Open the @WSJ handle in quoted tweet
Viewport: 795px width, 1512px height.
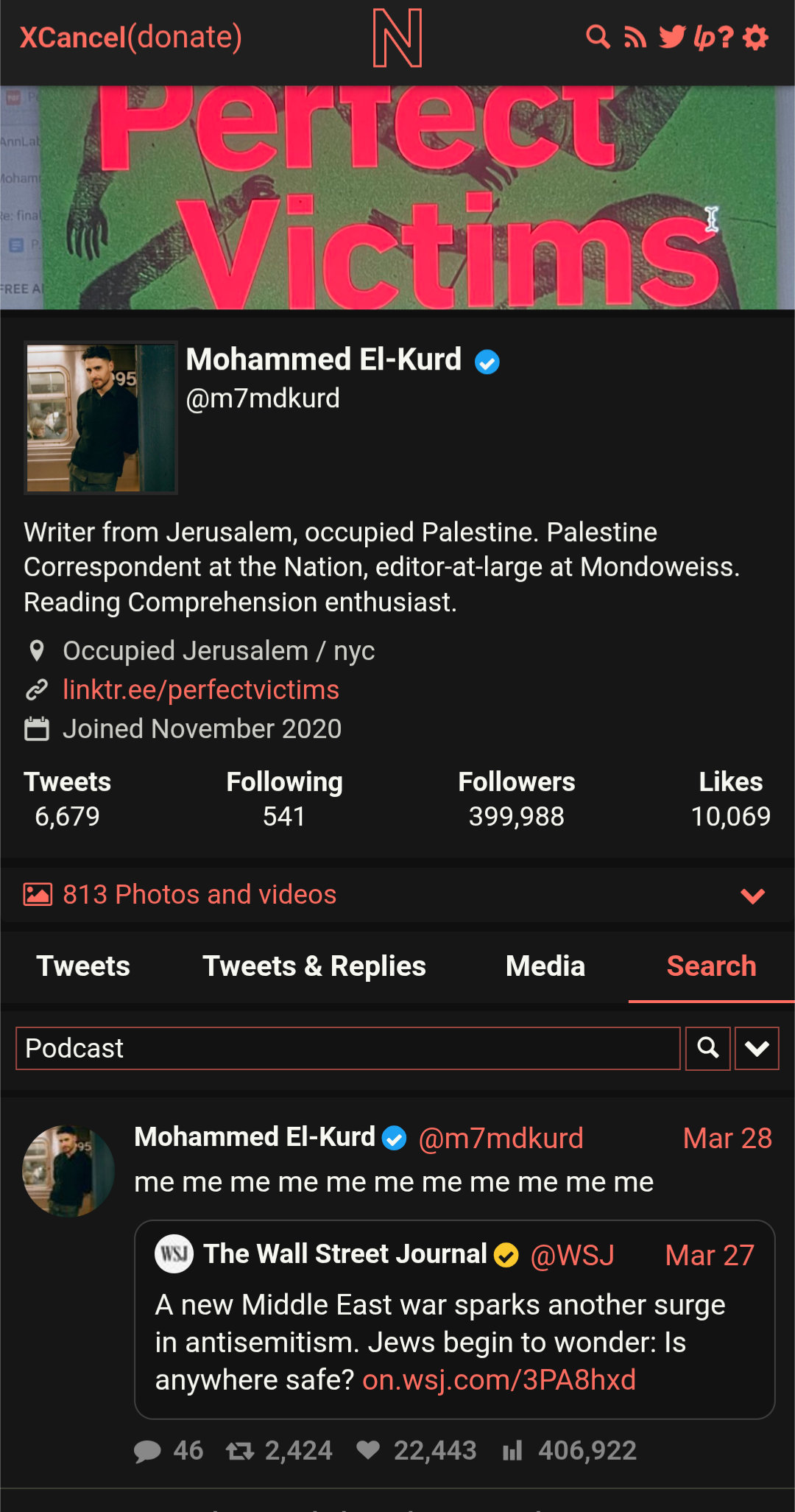pyautogui.click(x=572, y=1255)
